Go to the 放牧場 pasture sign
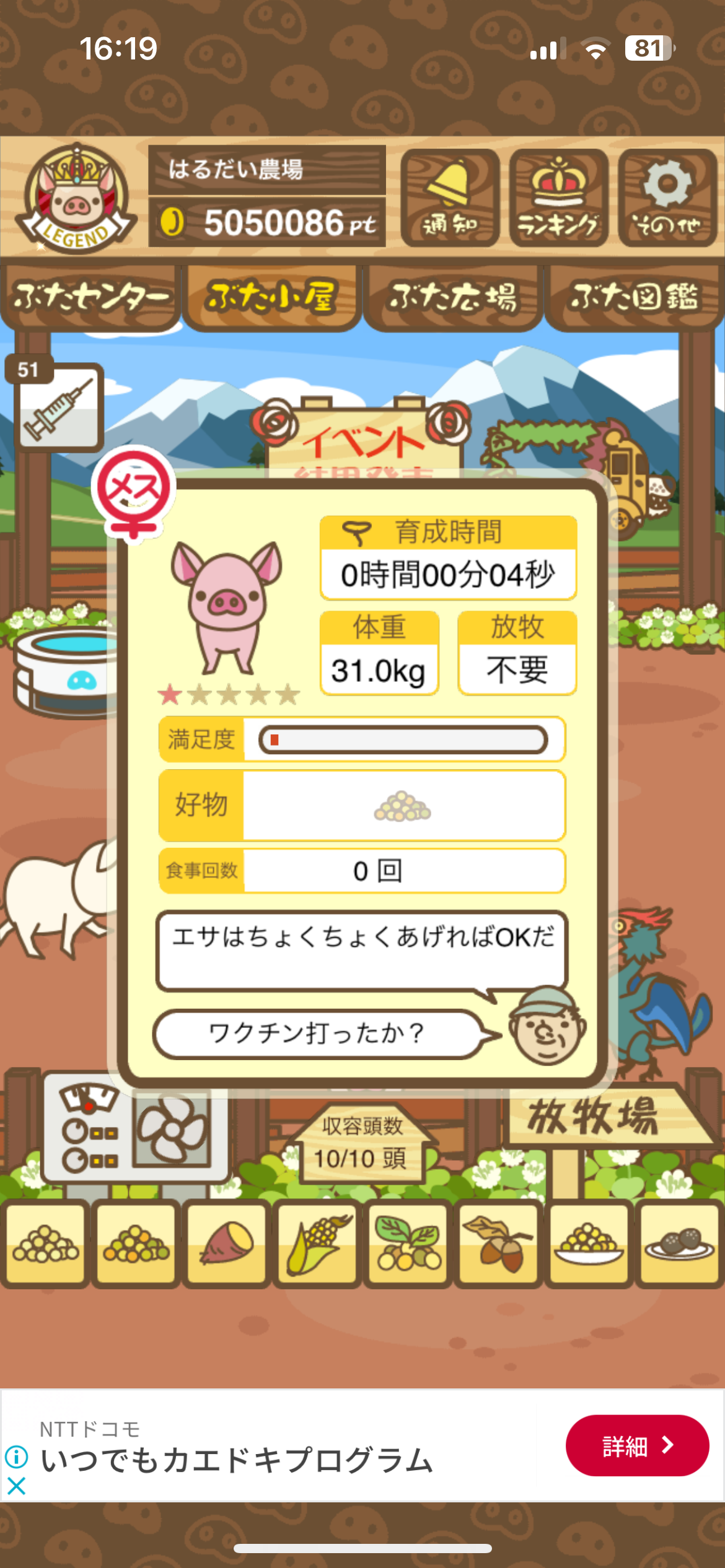 (x=594, y=1118)
